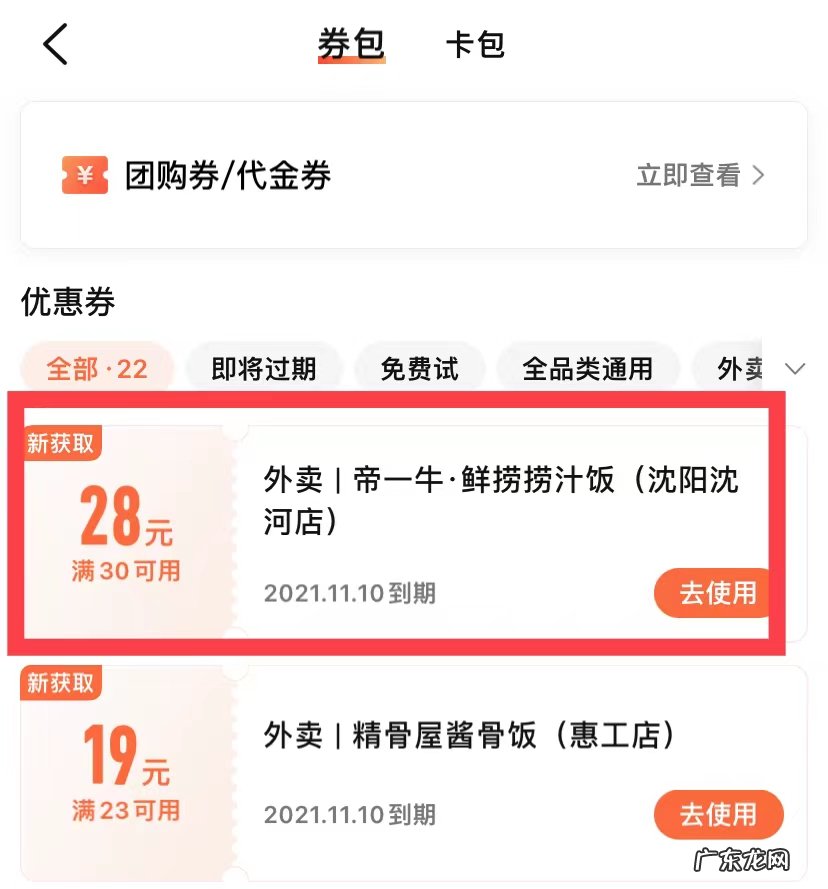828x889 pixels.
Task: Show 免费试 coupons
Action: point(419,369)
